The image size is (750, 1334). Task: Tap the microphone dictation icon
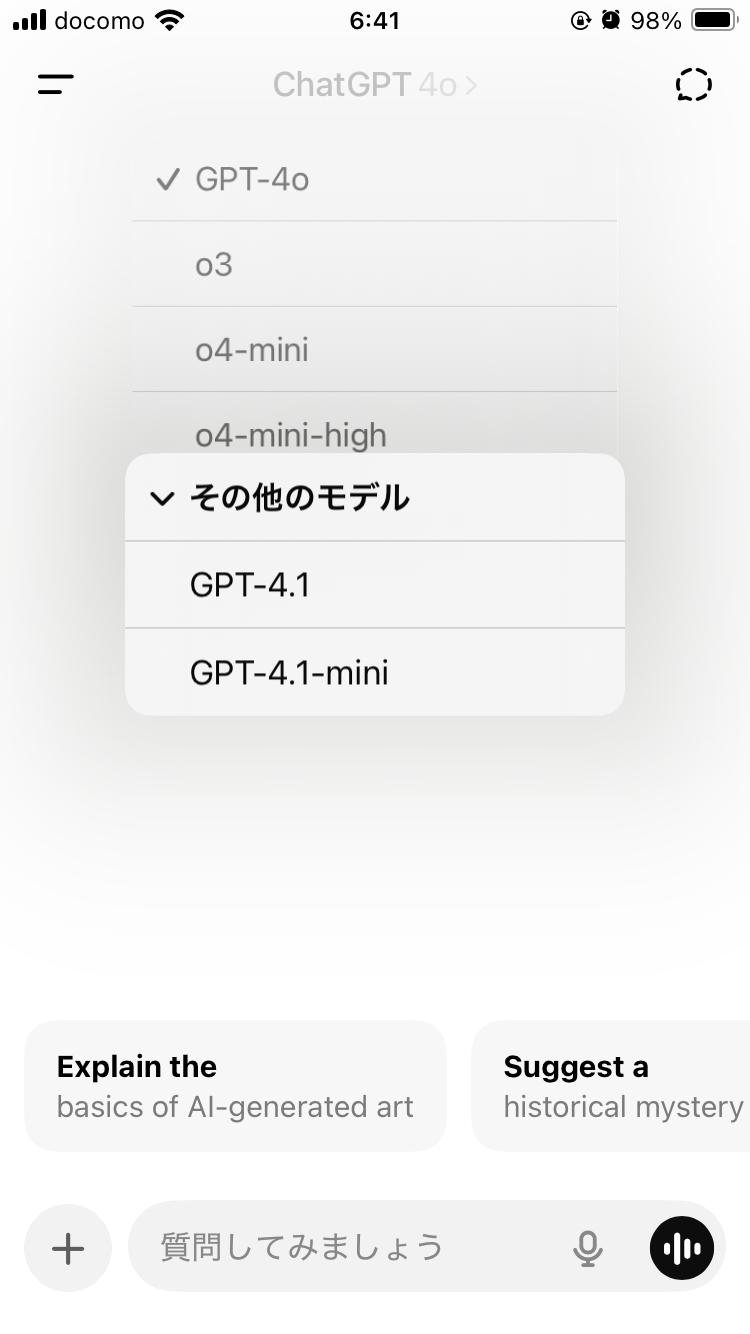point(588,1248)
